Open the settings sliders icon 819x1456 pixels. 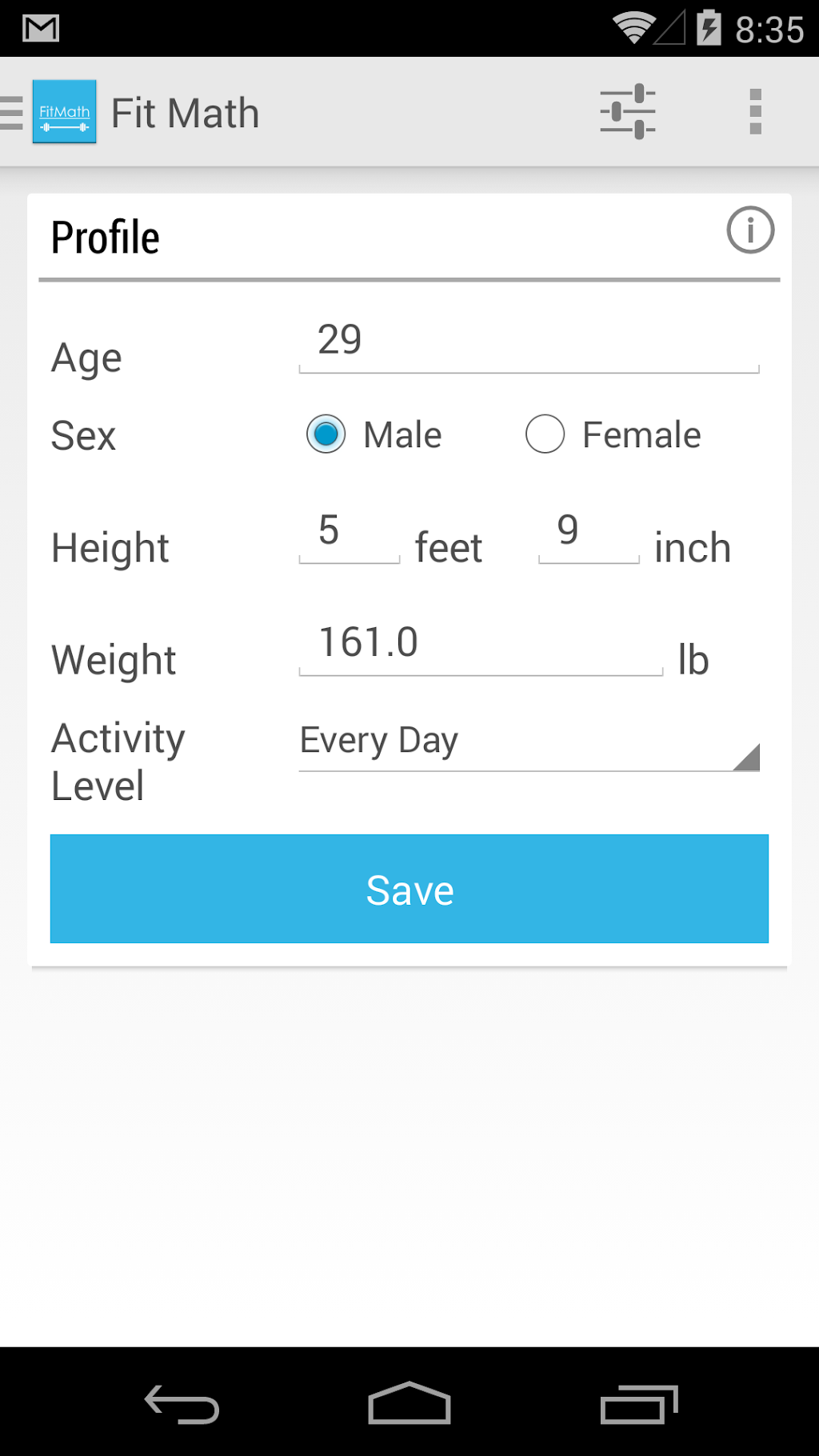(628, 112)
